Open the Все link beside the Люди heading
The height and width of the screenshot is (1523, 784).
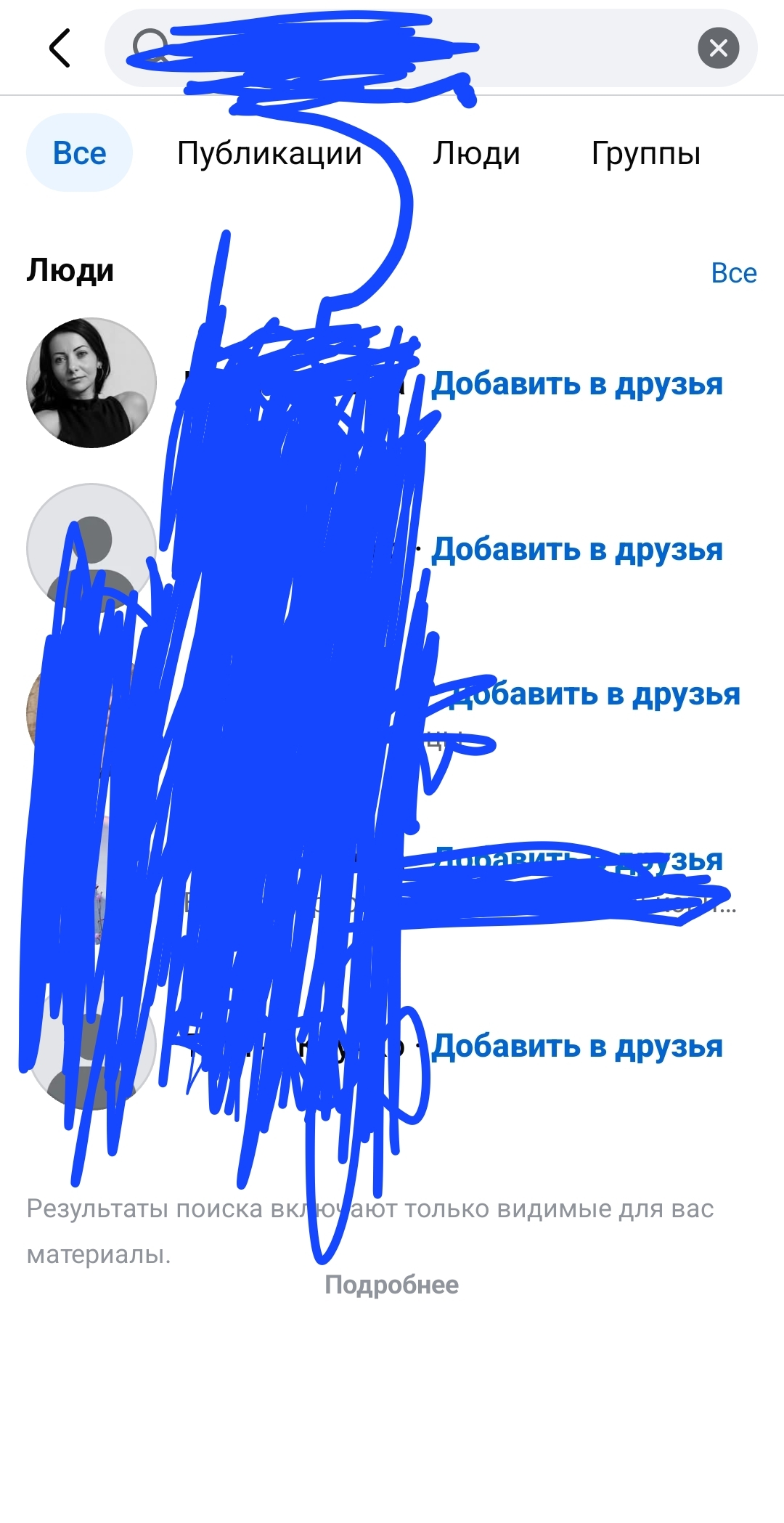pos(733,273)
